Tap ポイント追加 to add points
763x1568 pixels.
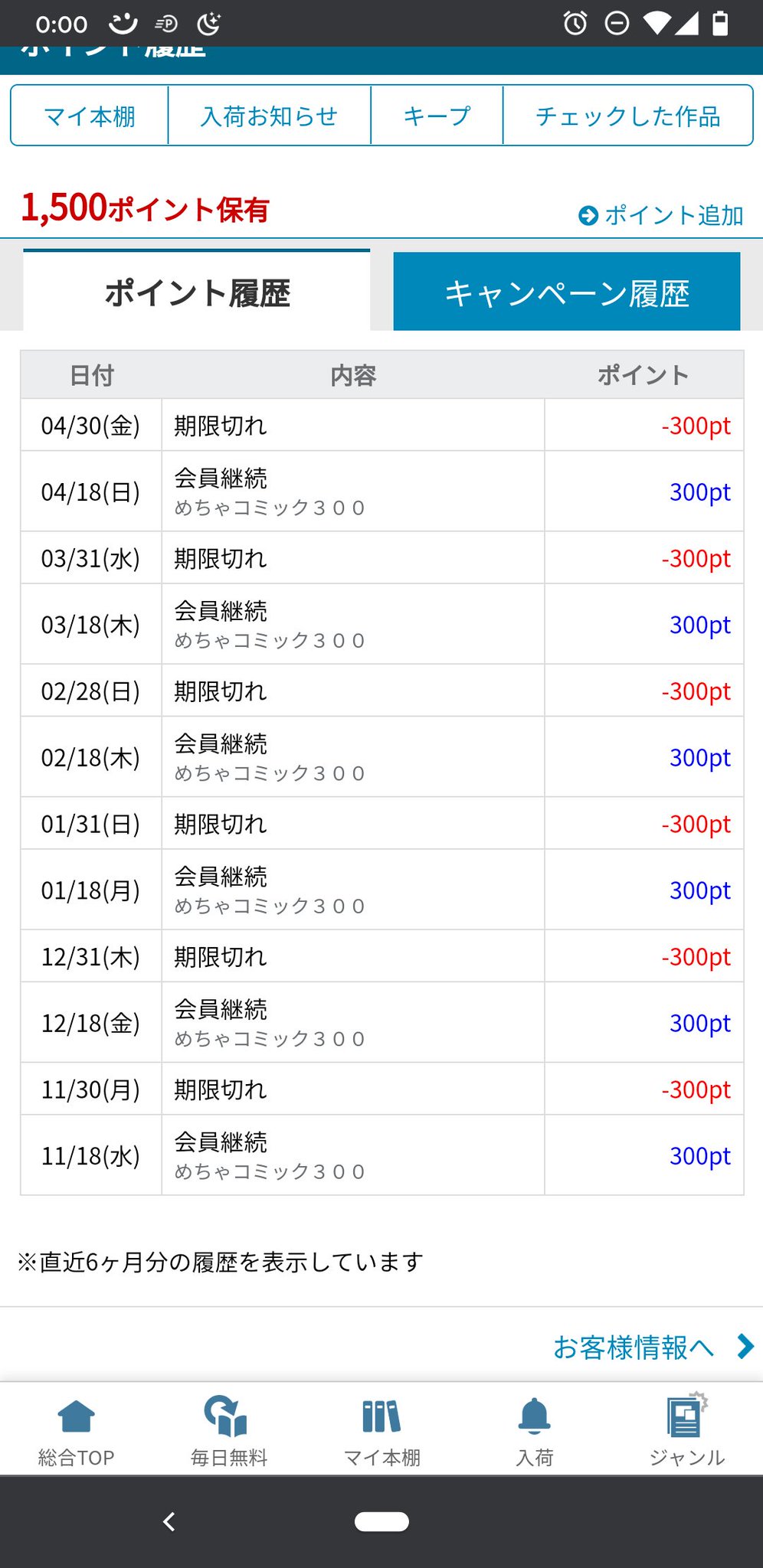[x=660, y=215]
